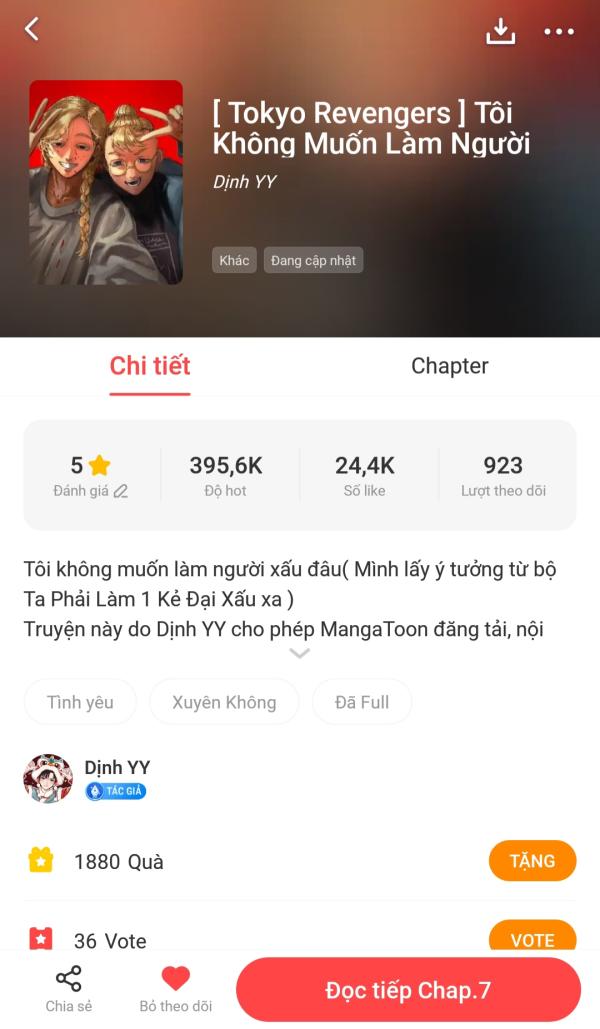Browse the Xuyên Không tag

pos(224,702)
